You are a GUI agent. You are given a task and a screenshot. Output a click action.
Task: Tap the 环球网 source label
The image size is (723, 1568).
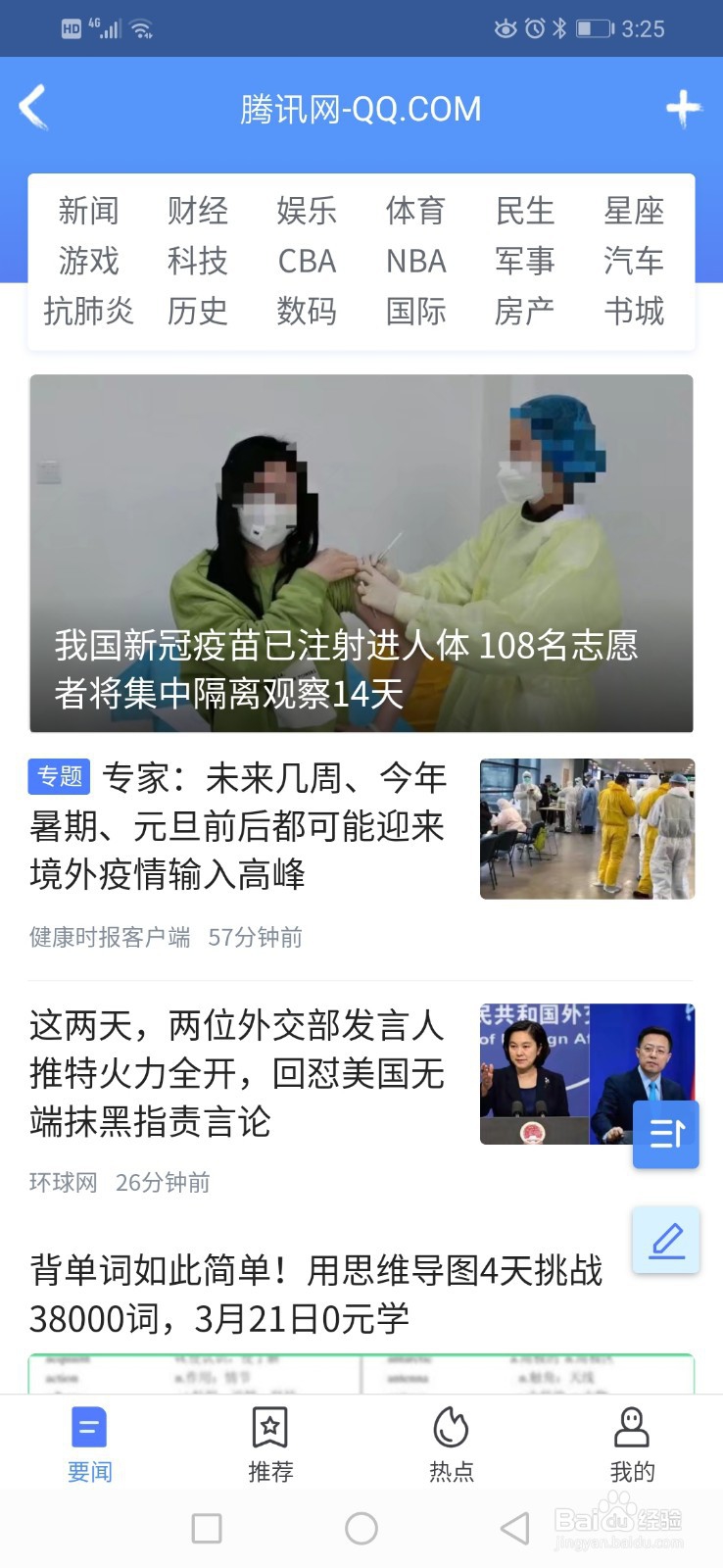(x=63, y=1183)
